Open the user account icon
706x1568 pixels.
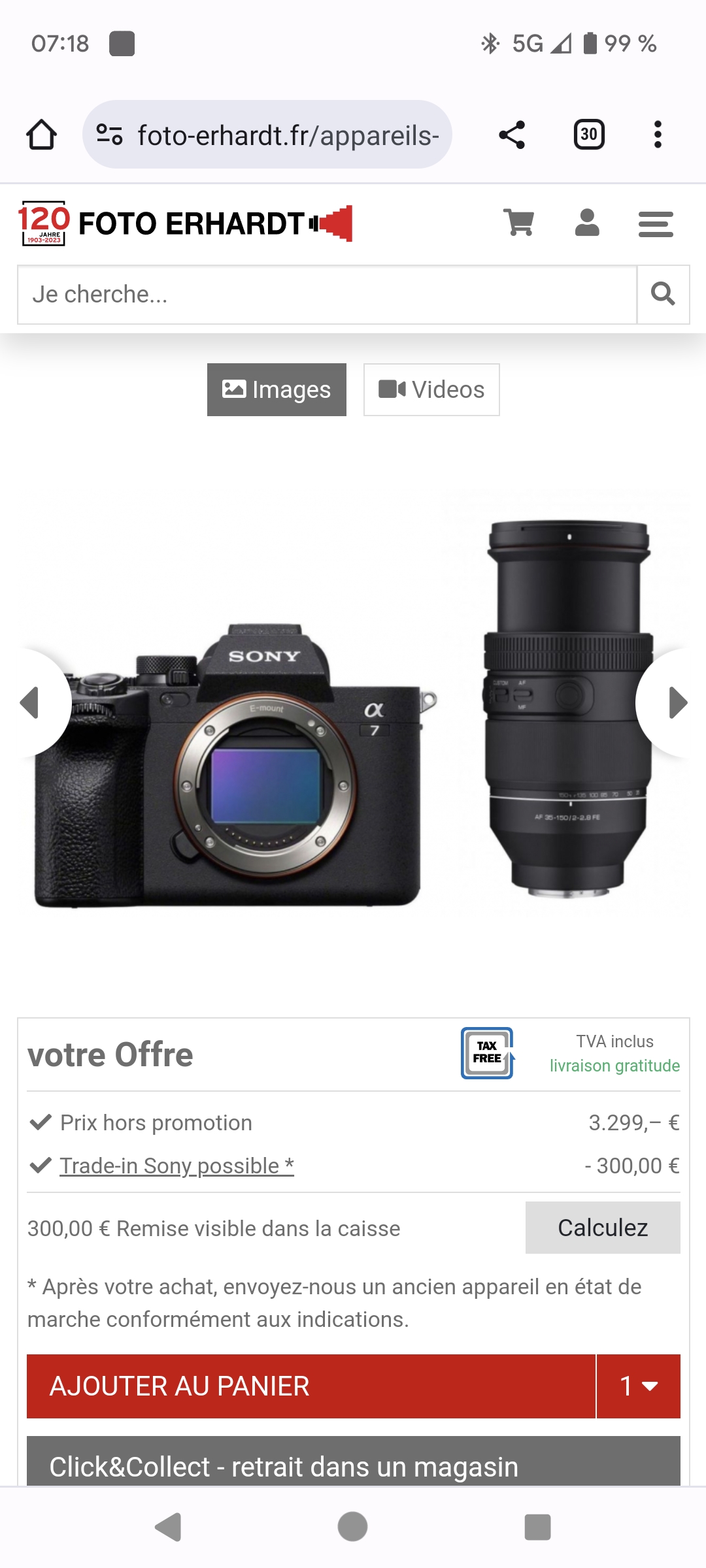click(587, 223)
